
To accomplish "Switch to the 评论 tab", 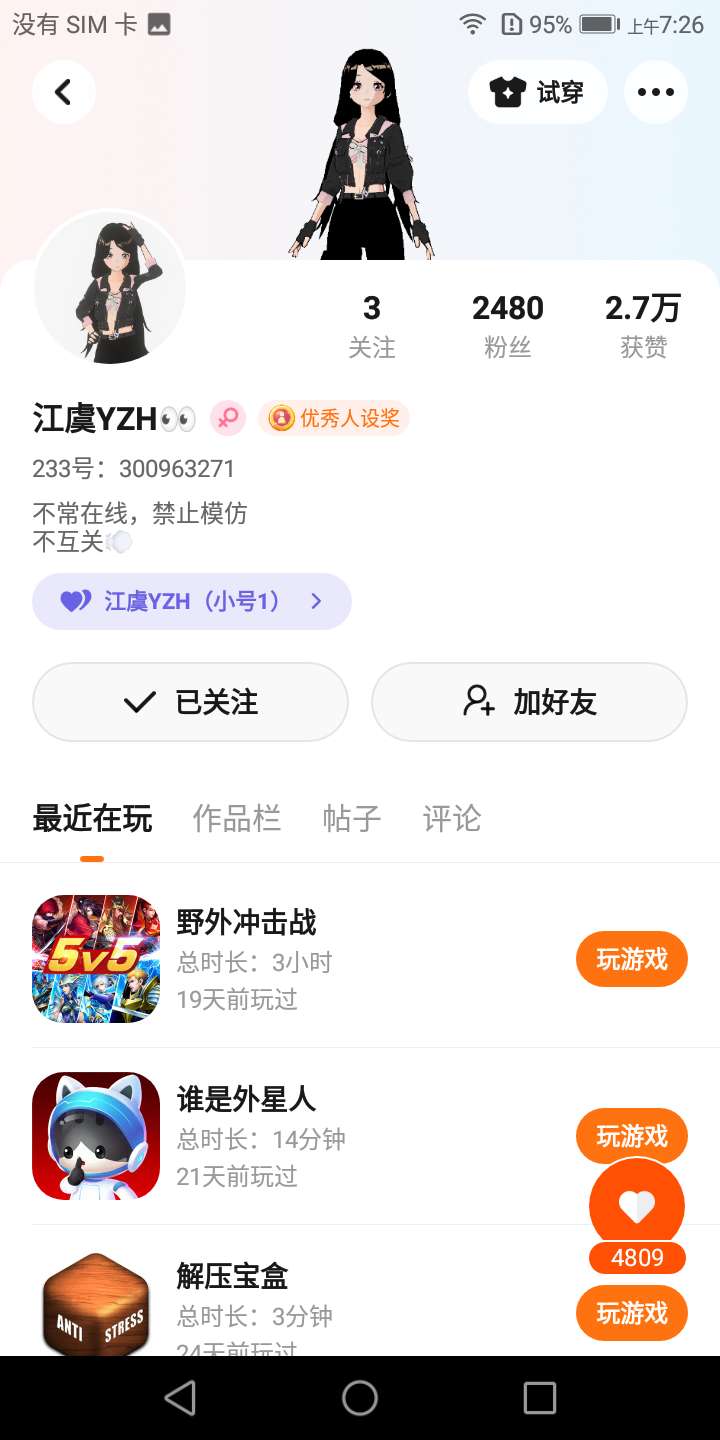I will [x=452, y=819].
